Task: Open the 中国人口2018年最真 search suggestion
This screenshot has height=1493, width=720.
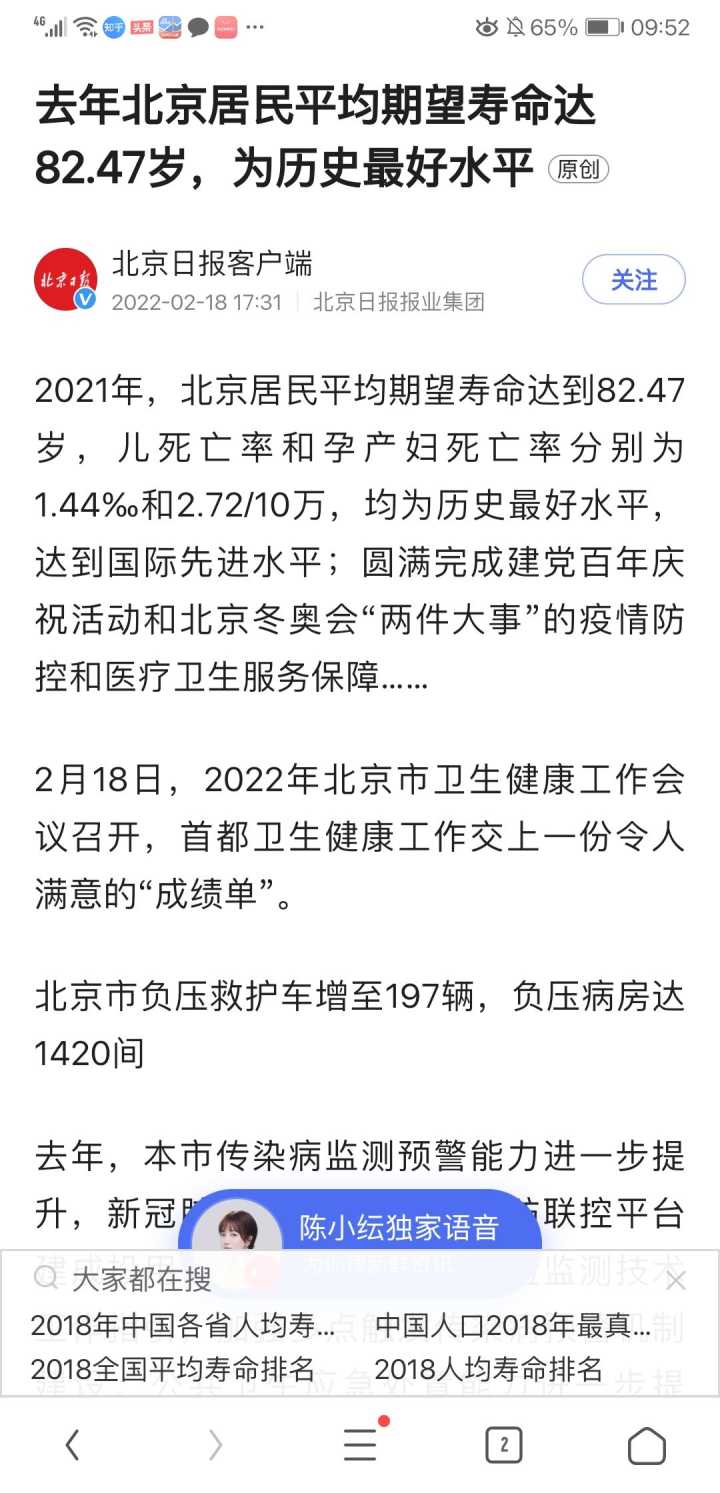Action: 512,1326
